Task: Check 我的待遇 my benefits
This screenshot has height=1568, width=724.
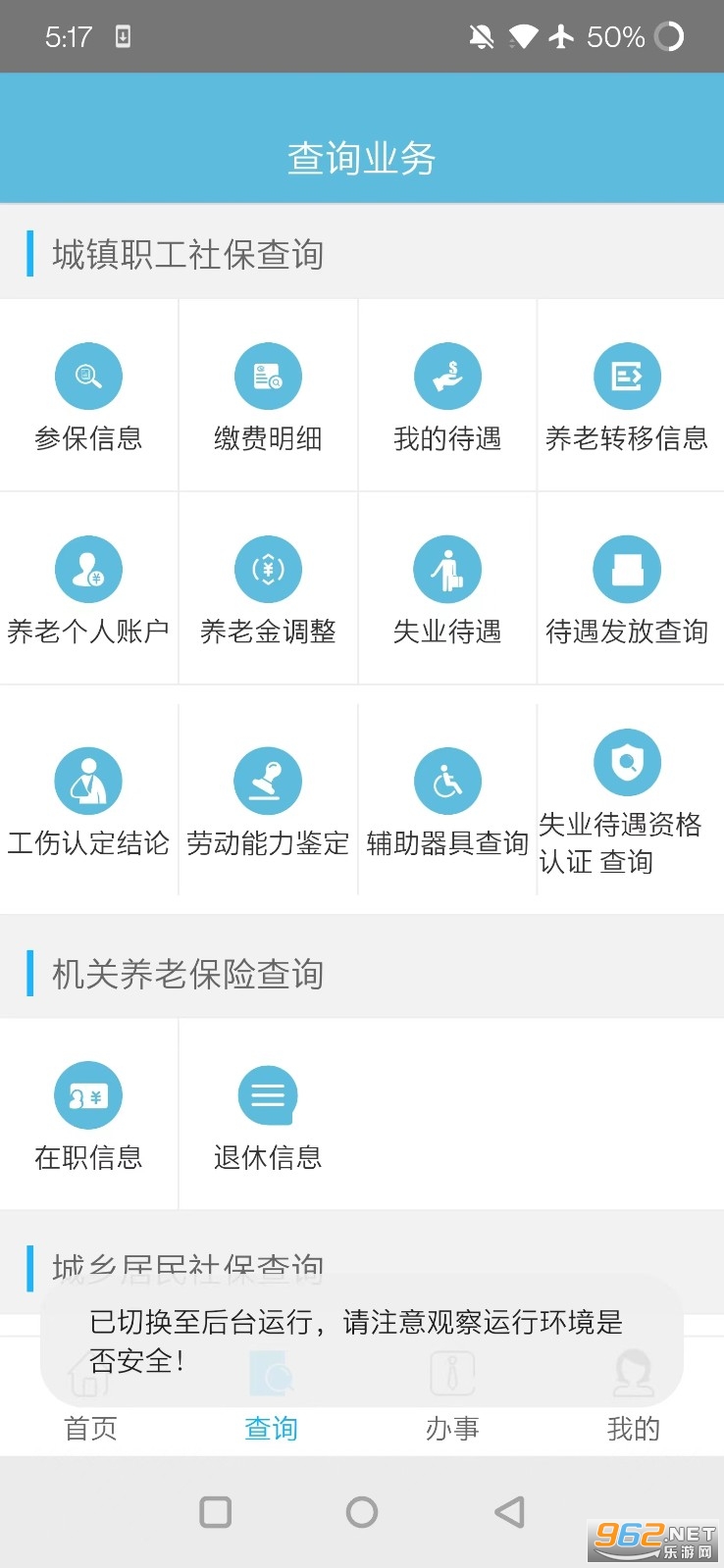Action: (447, 395)
